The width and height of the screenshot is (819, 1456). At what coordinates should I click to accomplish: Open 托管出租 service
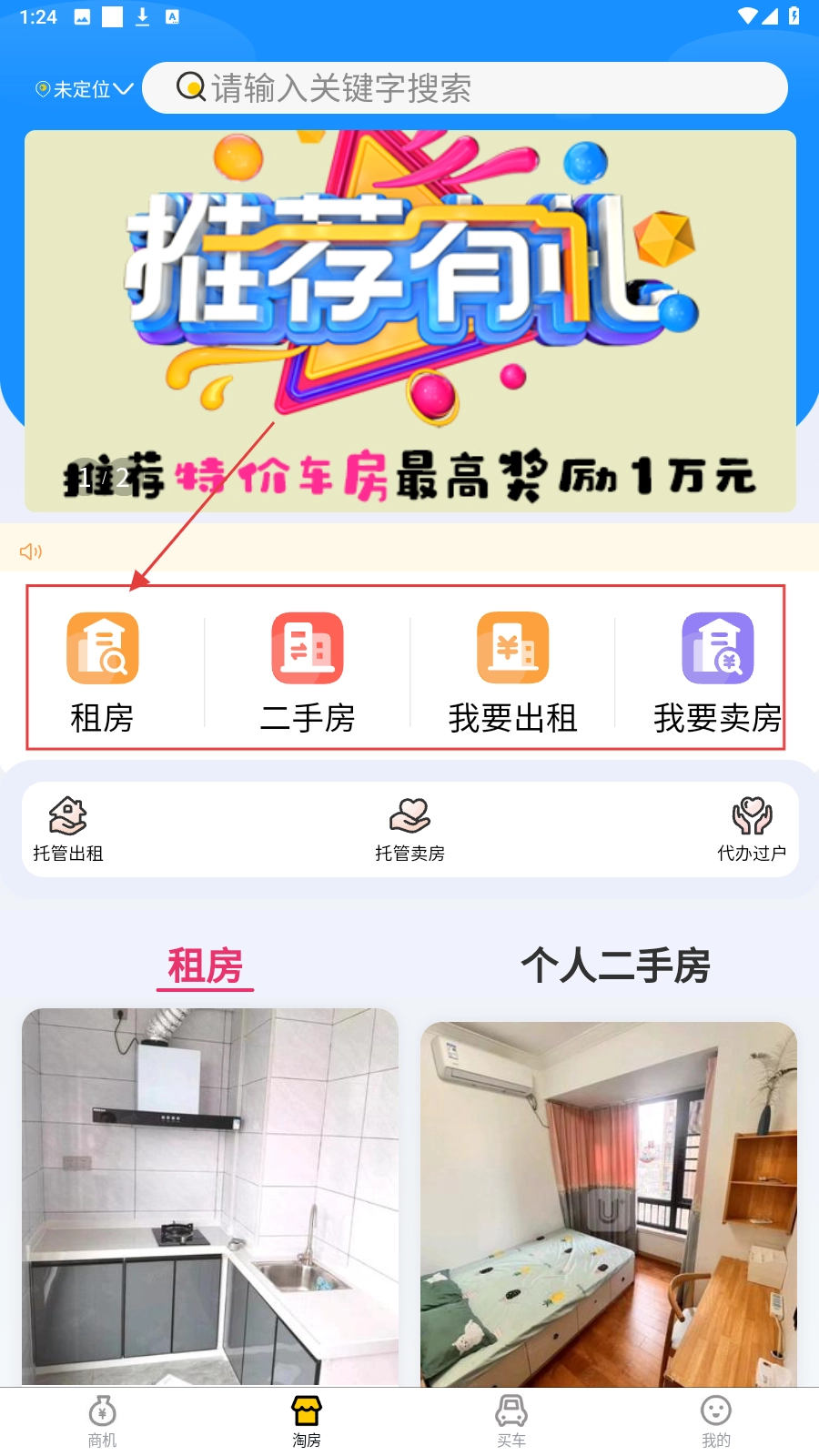coord(68,828)
